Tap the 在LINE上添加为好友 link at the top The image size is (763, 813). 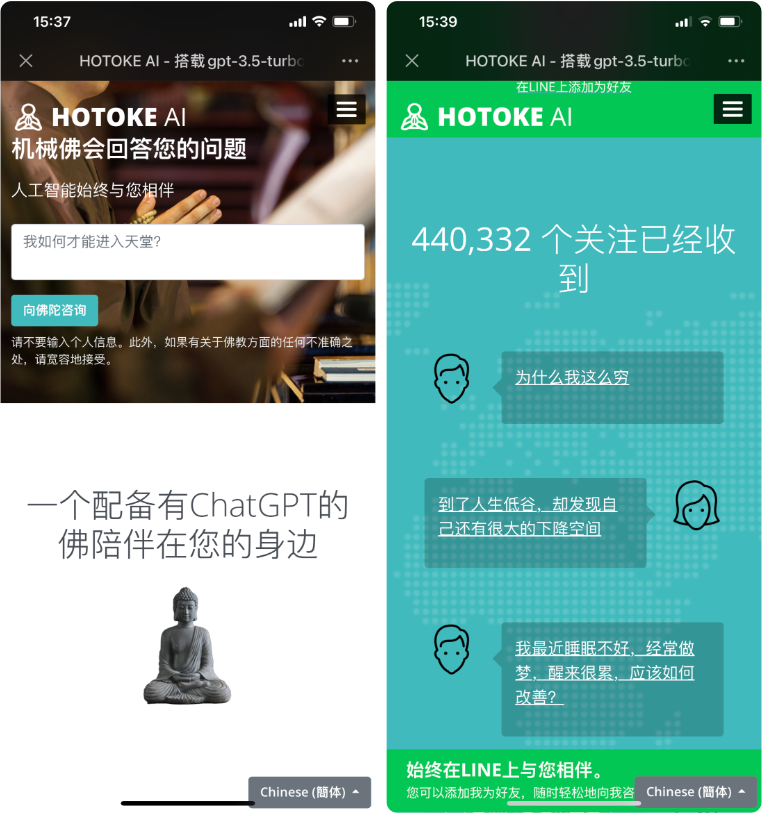tap(573, 87)
